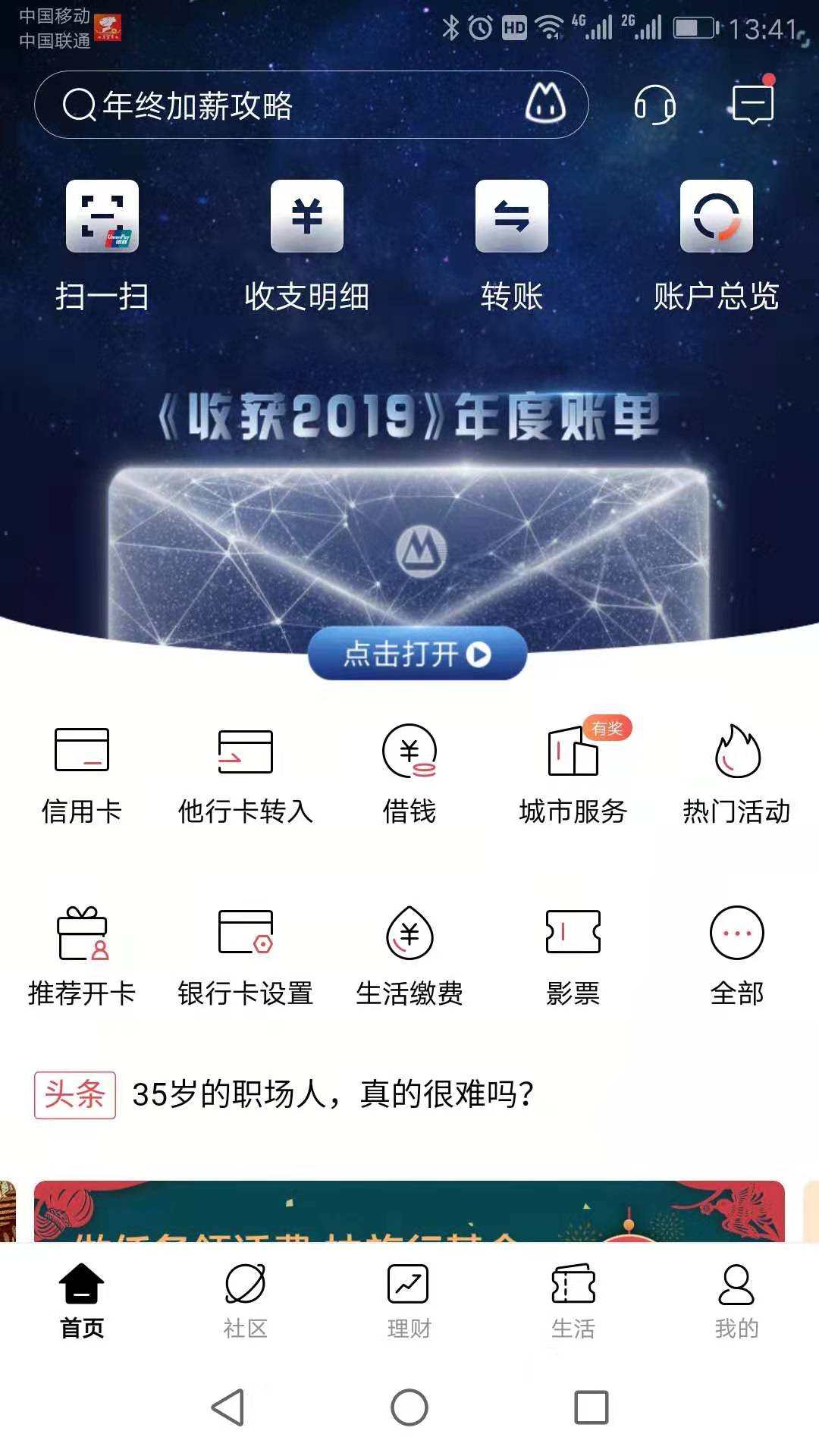Screen dimensions: 819x1456
Task: Select the 热门活动 hot activities icon
Action: [736, 773]
